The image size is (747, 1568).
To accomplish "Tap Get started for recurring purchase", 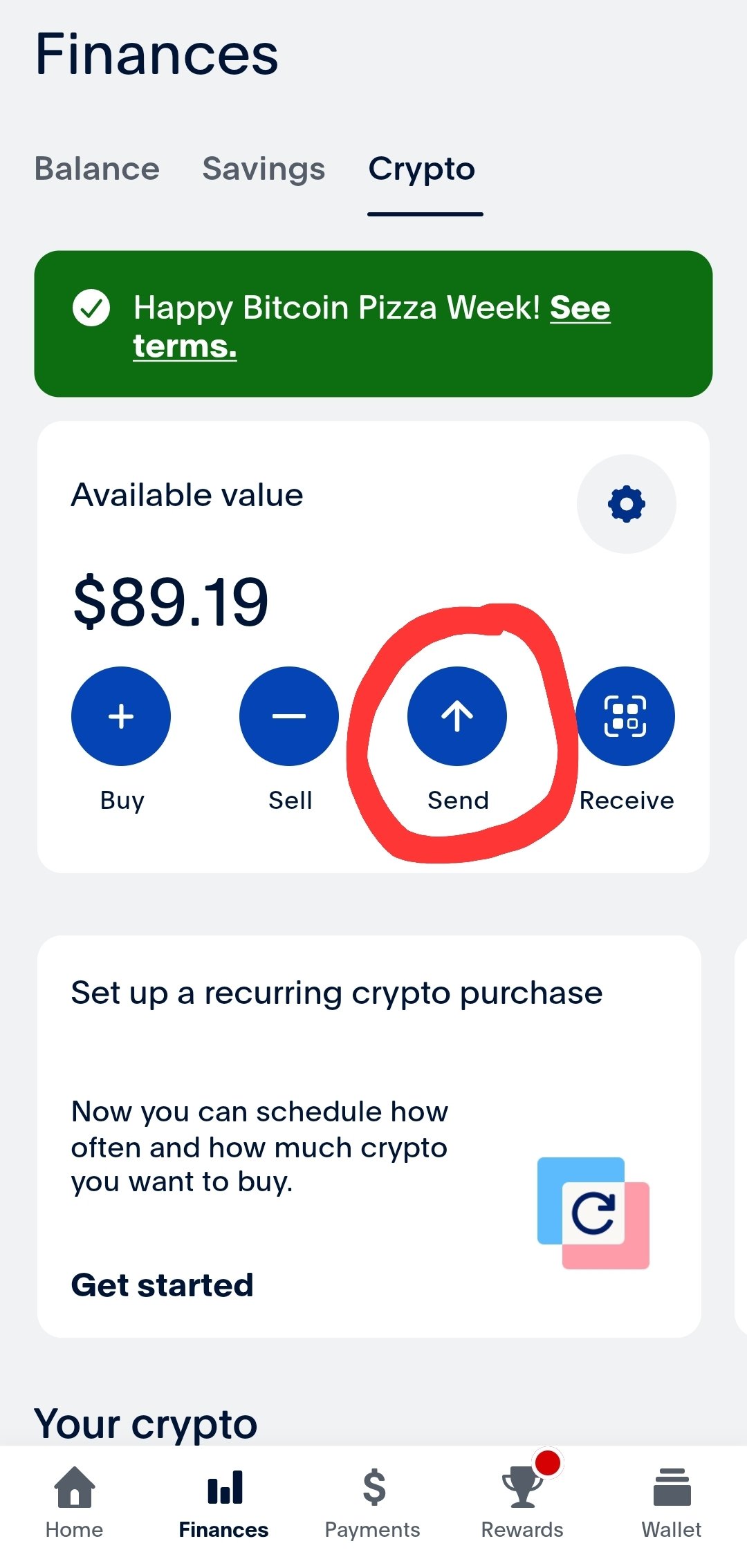I will pyautogui.click(x=163, y=1285).
